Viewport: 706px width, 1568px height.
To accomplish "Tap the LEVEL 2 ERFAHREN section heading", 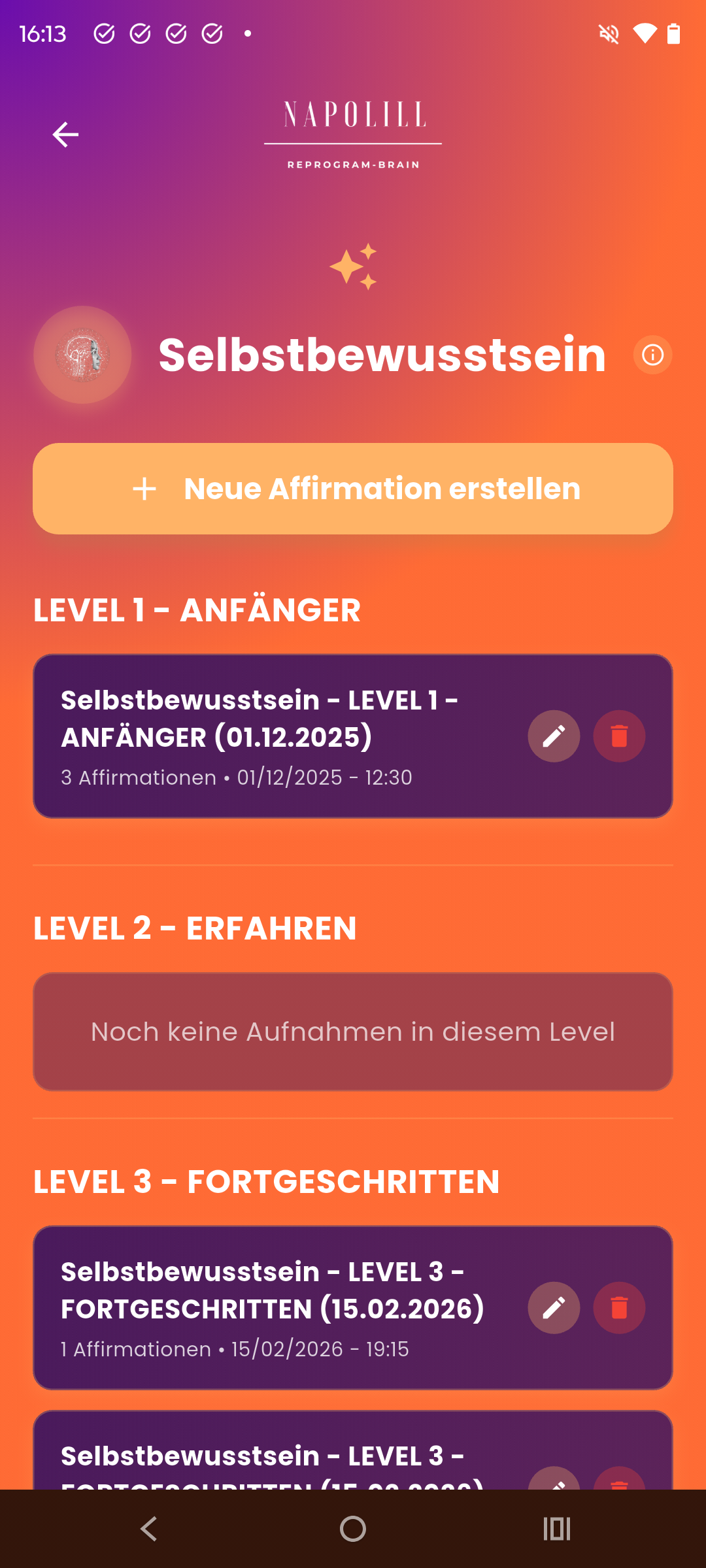I will (x=195, y=928).
